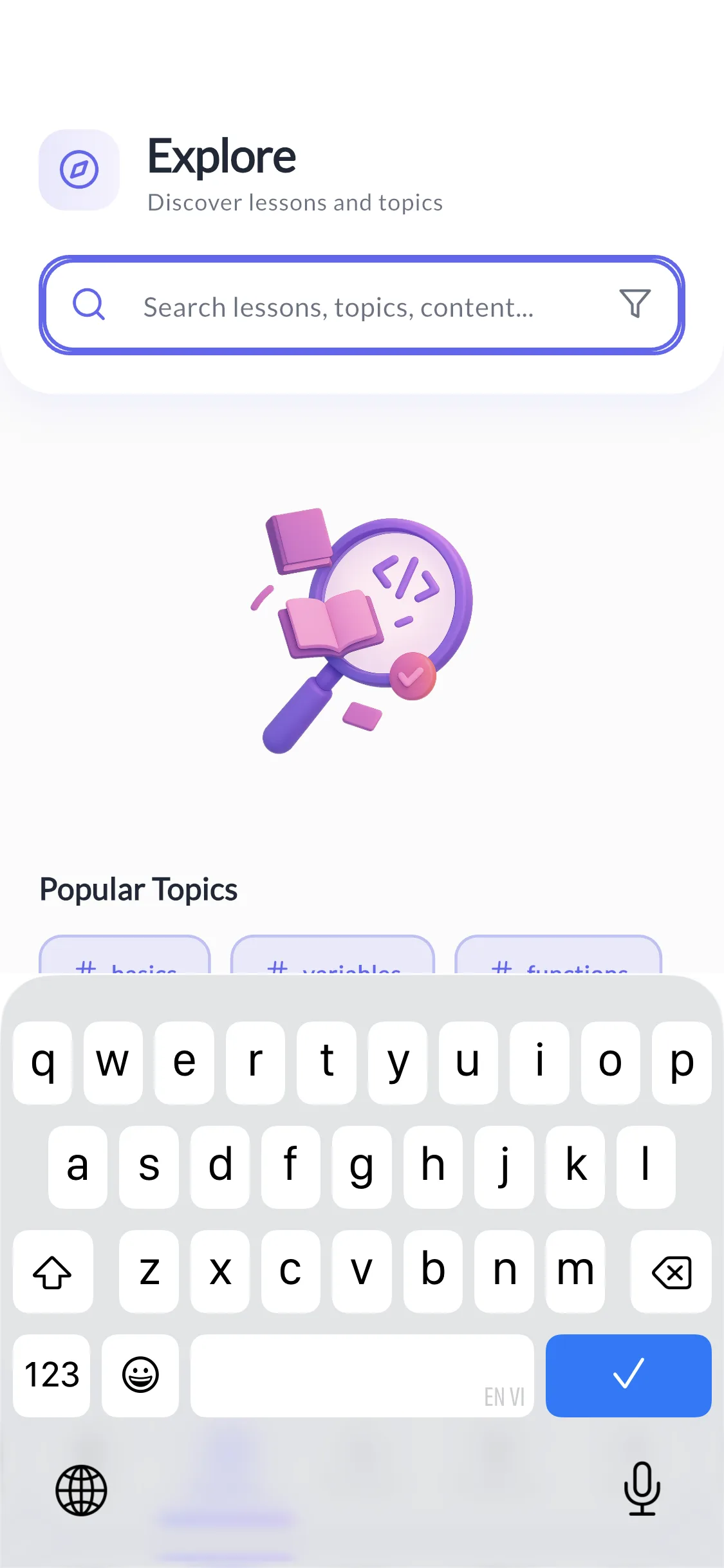
Task: Open the search filter funnel icon
Action: [635, 304]
